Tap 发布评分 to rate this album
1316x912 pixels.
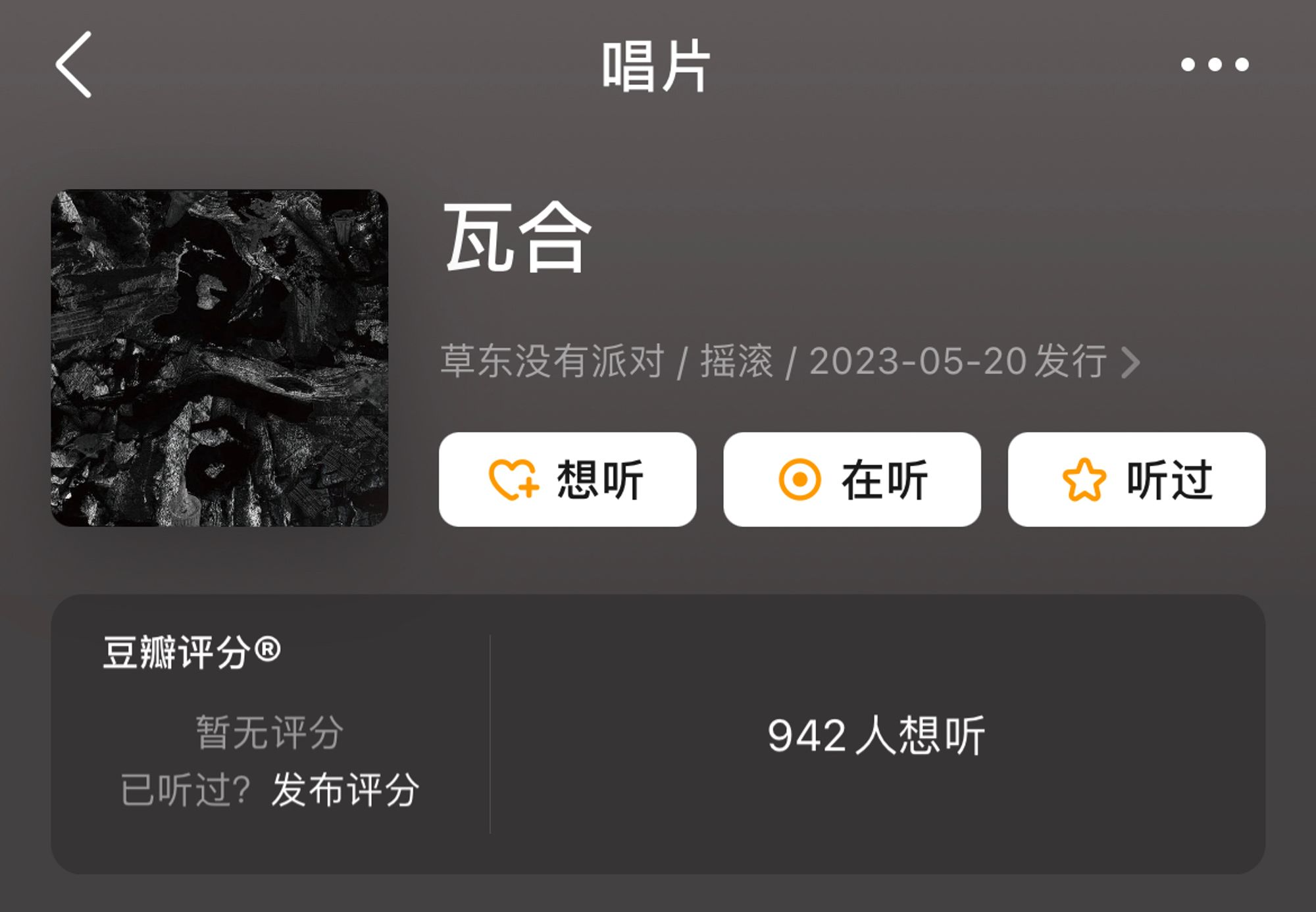pyautogui.click(x=345, y=790)
